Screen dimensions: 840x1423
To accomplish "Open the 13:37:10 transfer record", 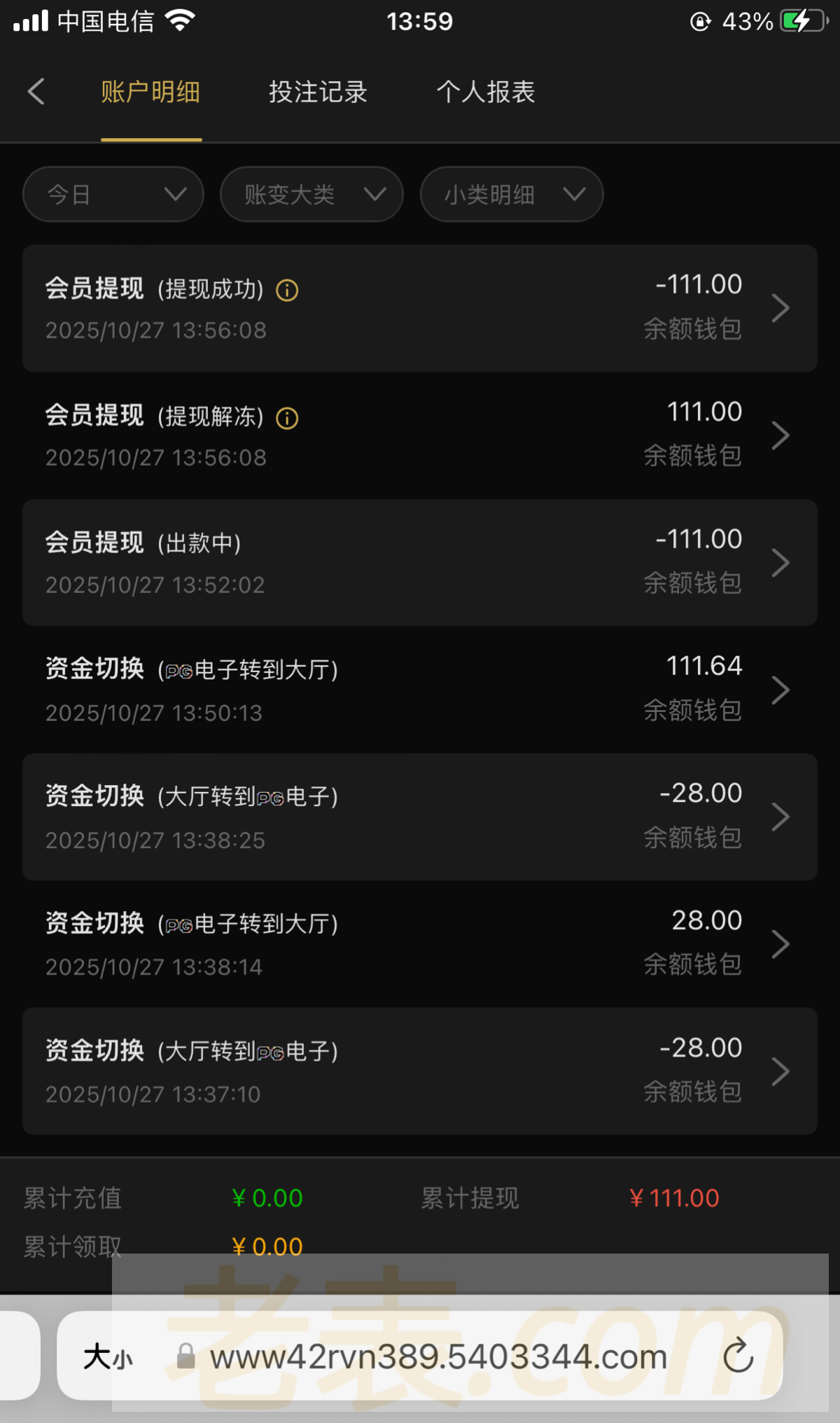I will tap(420, 1071).
